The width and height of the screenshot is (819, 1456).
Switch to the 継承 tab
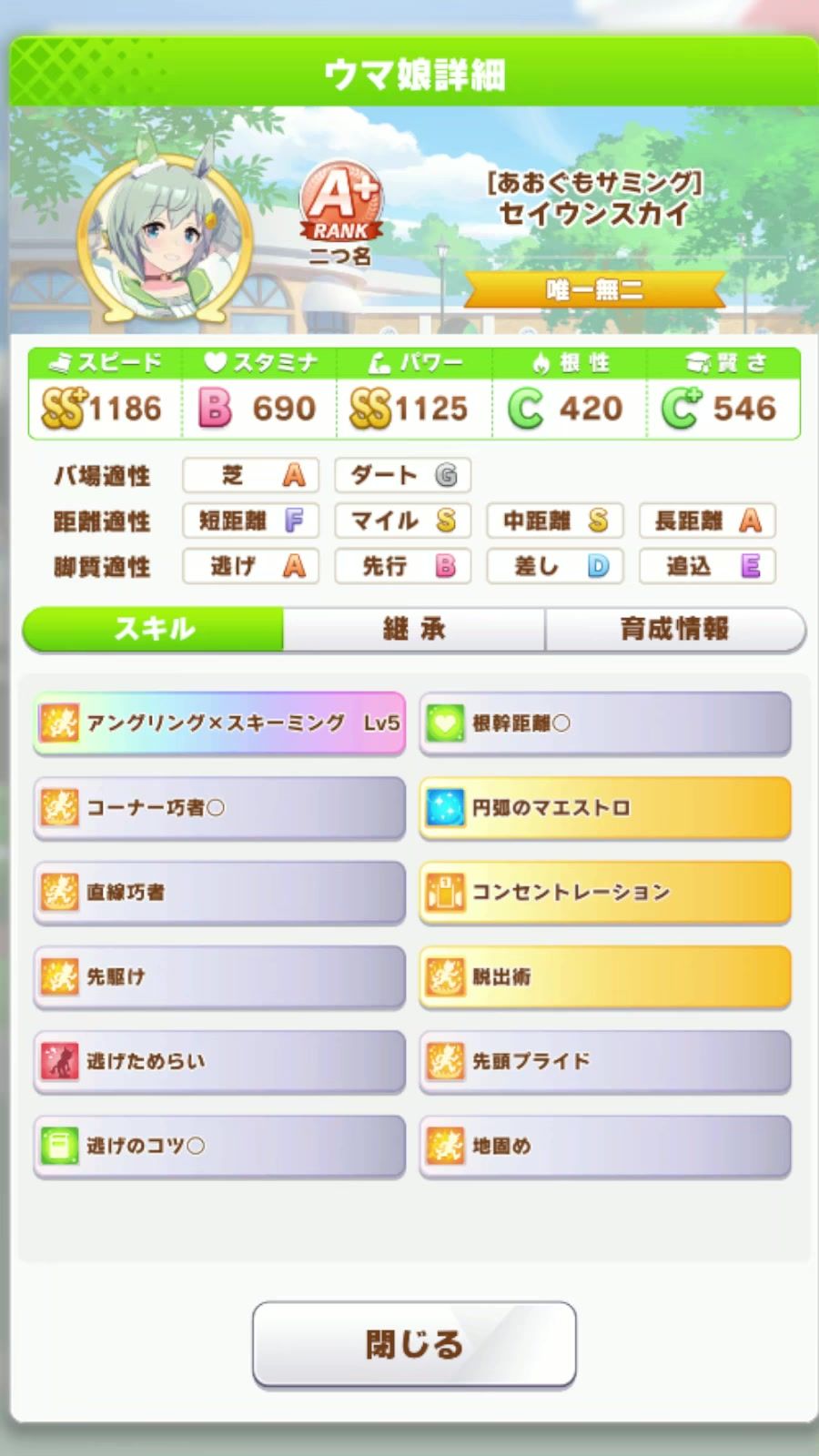point(414,629)
